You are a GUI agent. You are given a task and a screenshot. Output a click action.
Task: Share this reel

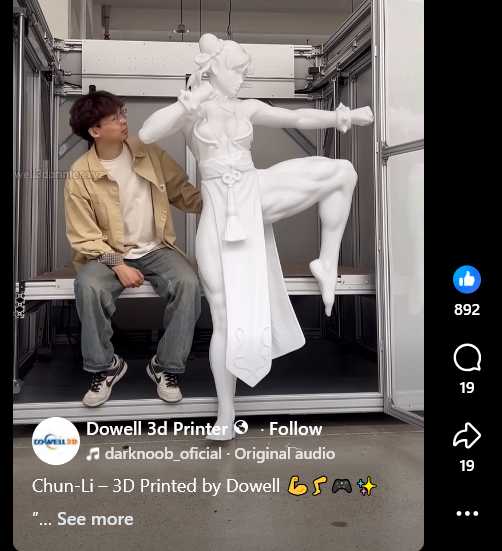[x=467, y=436]
